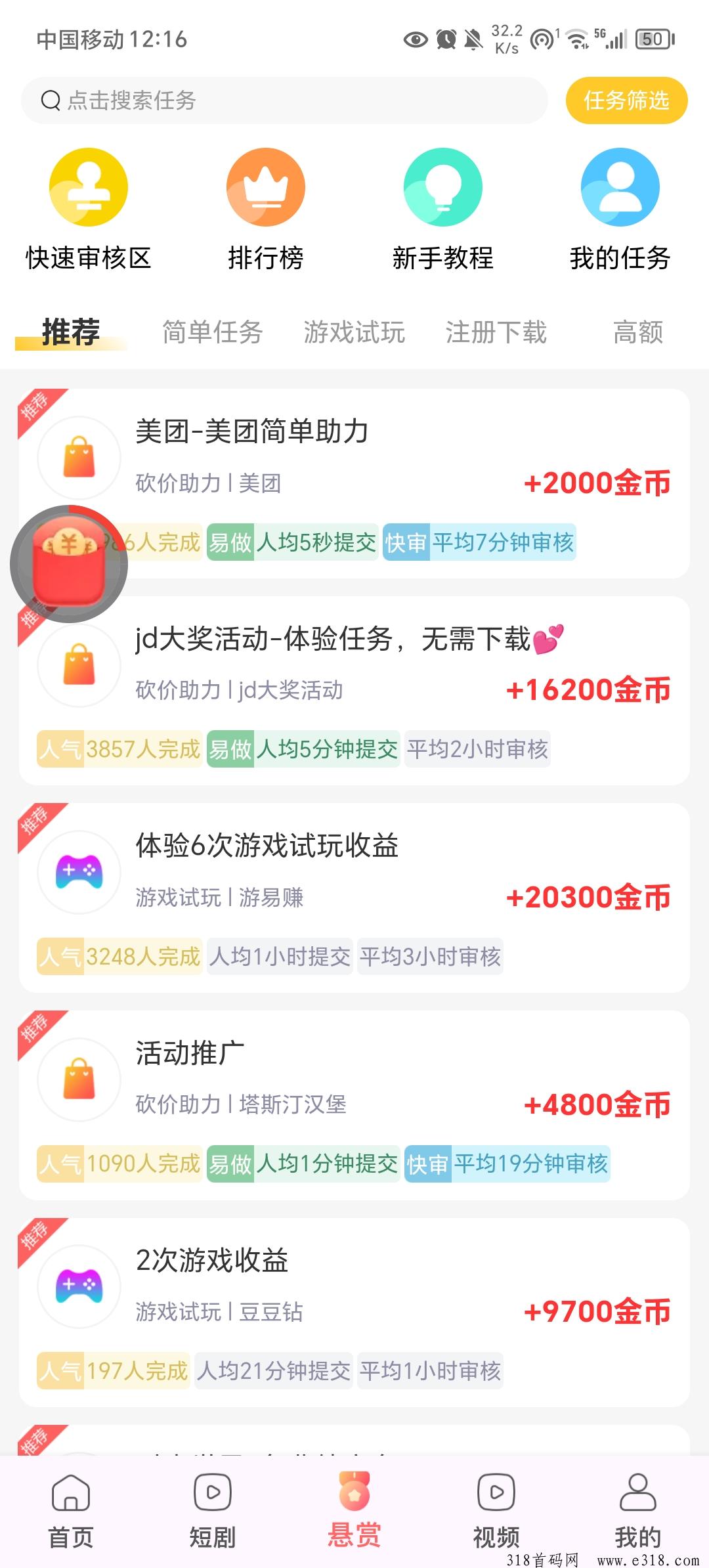The height and width of the screenshot is (1568, 709).
Task: Switch to the 简单任务 tab
Action: click(x=212, y=332)
